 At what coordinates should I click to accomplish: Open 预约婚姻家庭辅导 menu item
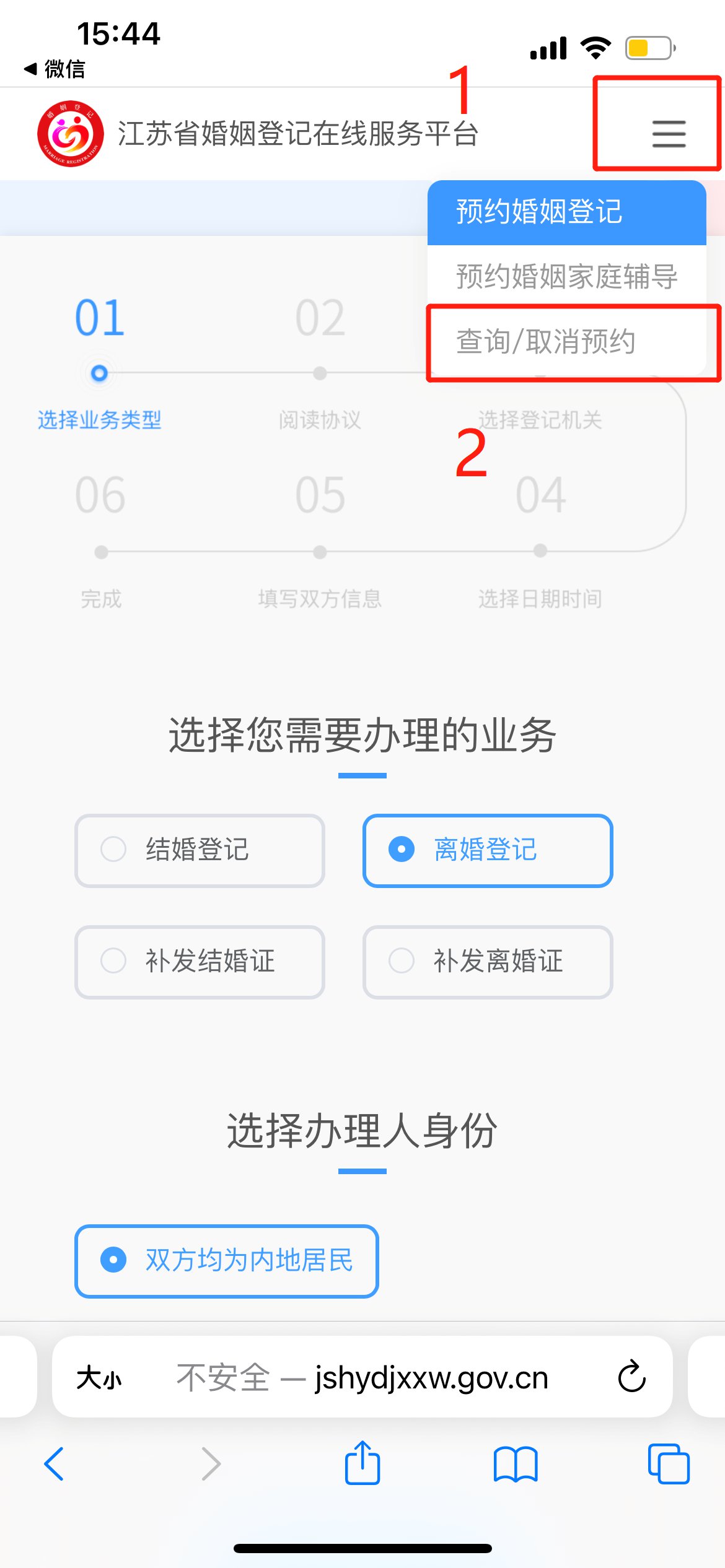pos(566,276)
